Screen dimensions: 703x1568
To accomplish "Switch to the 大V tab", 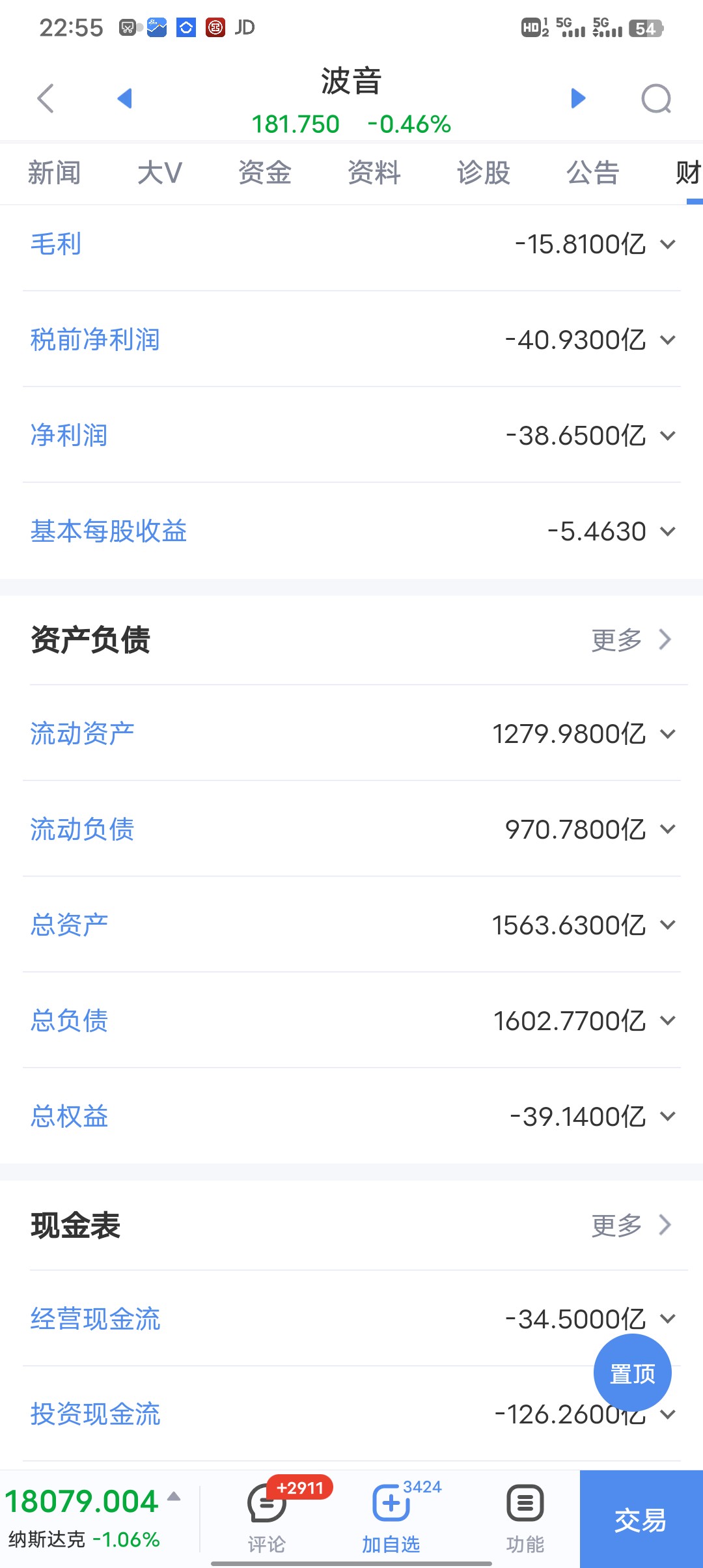I will click(x=159, y=173).
